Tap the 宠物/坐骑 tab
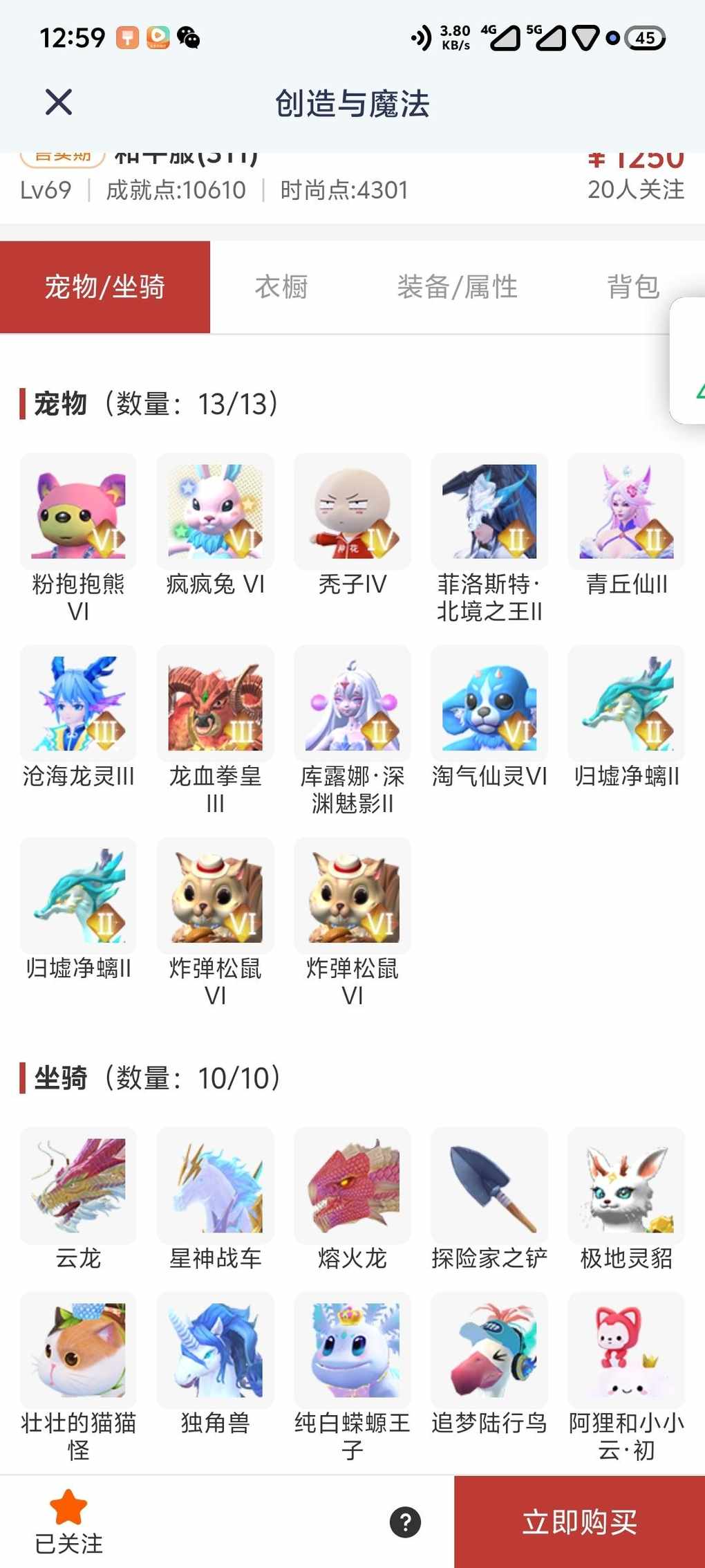Viewport: 705px width, 1568px height. point(105,287)
